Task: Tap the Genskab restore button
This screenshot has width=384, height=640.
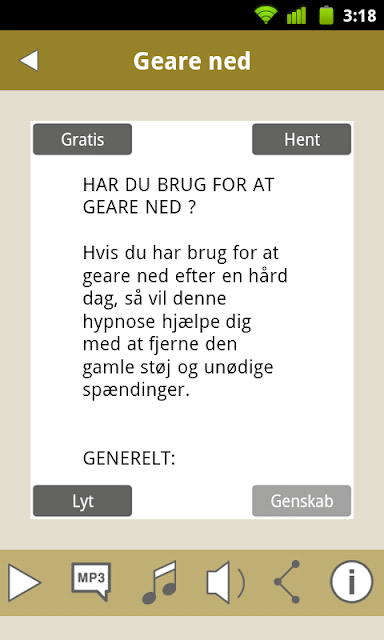Action: tap(302, 501)
